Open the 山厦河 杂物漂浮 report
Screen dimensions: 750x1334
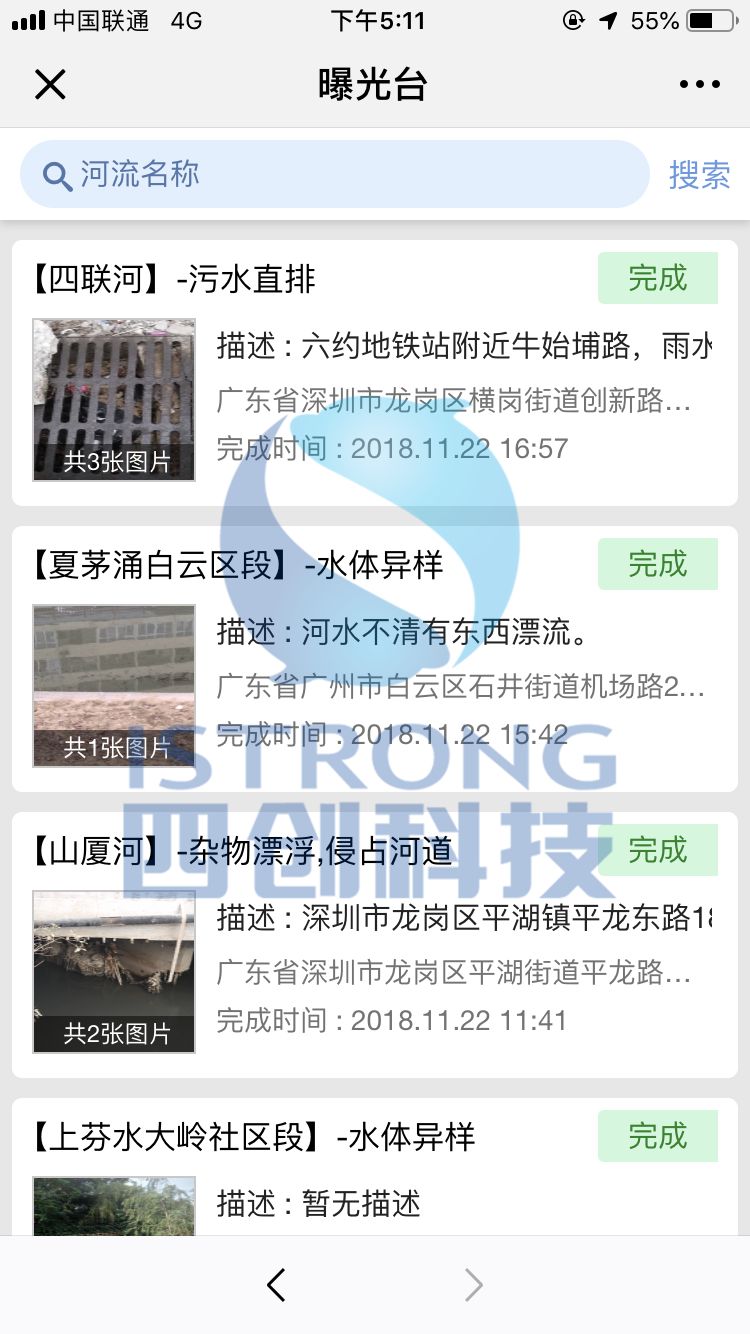pos(374,945)
